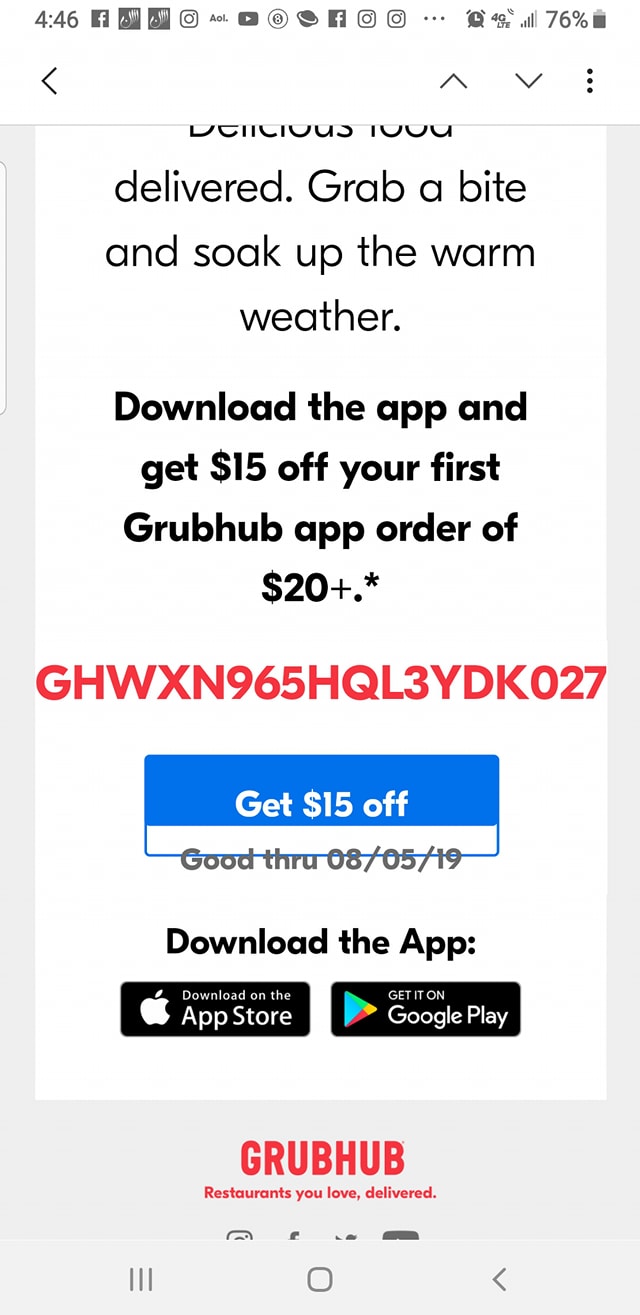Viewport: 640px width, 1315px height.
Task: Tap the system home button
Action: (320, 1278)
